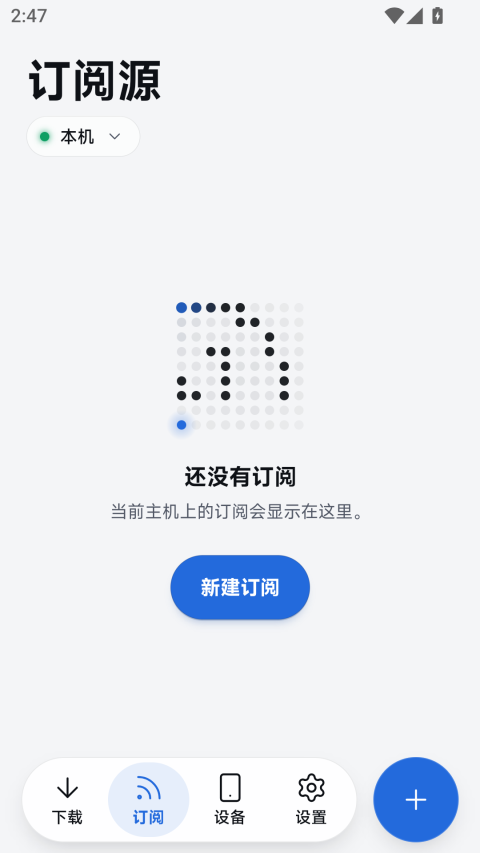This screenshot has width=480, height=853.
Task: Expand the 本机 host dropdown
Action: [83, 137]
